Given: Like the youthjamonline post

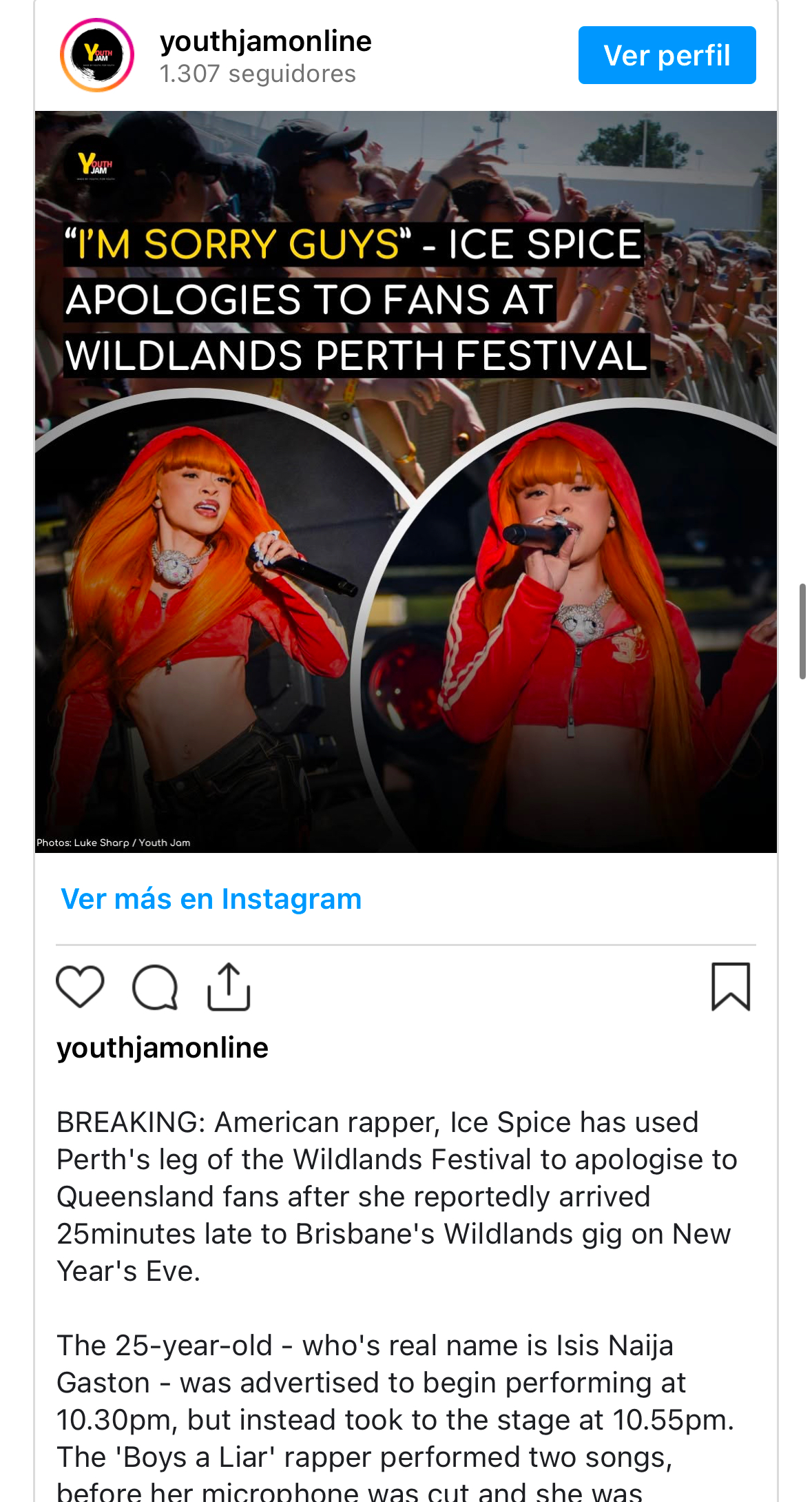Looking at the screenshot, I should tap(80, 987).
